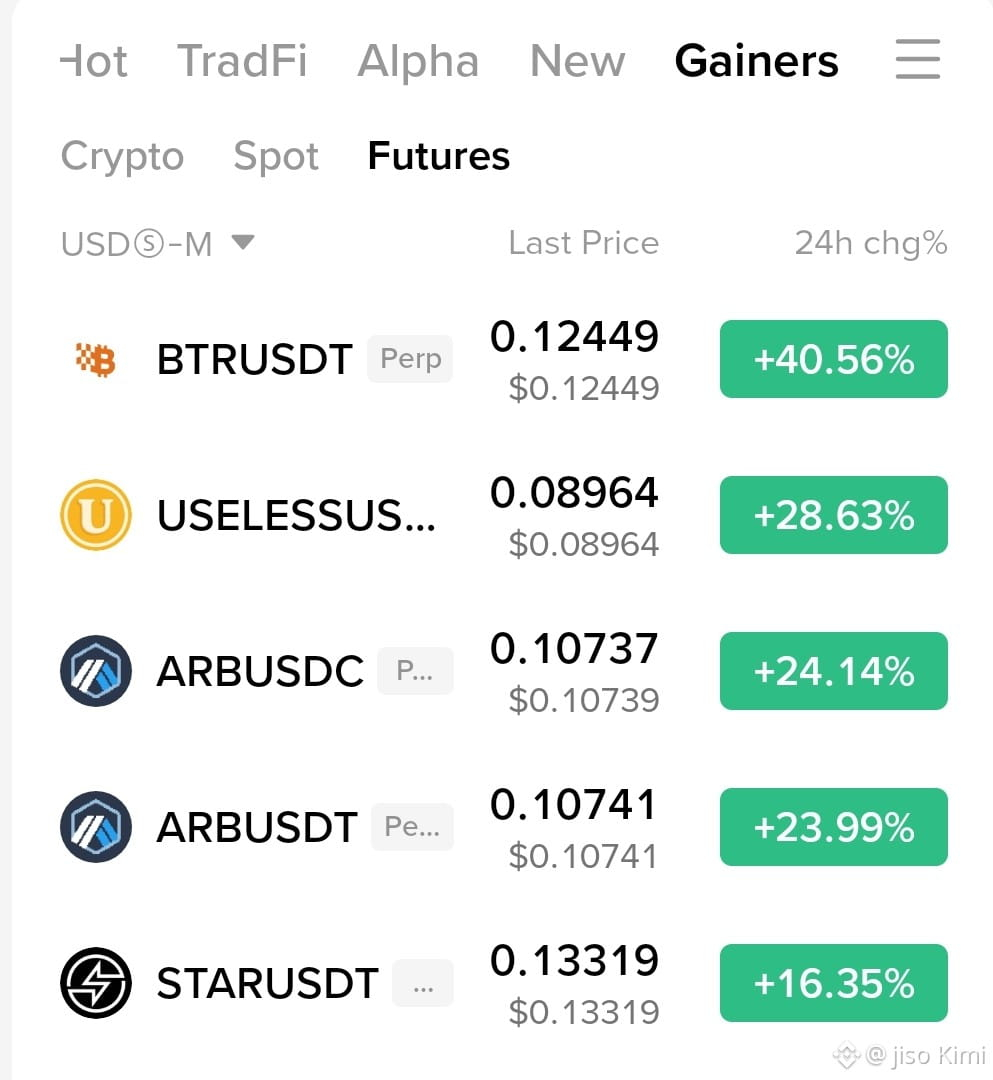Image resolution: width=993 pixels, height=1080 pixels.
Task: Select the Gainers tab
Action: [756, 61]
